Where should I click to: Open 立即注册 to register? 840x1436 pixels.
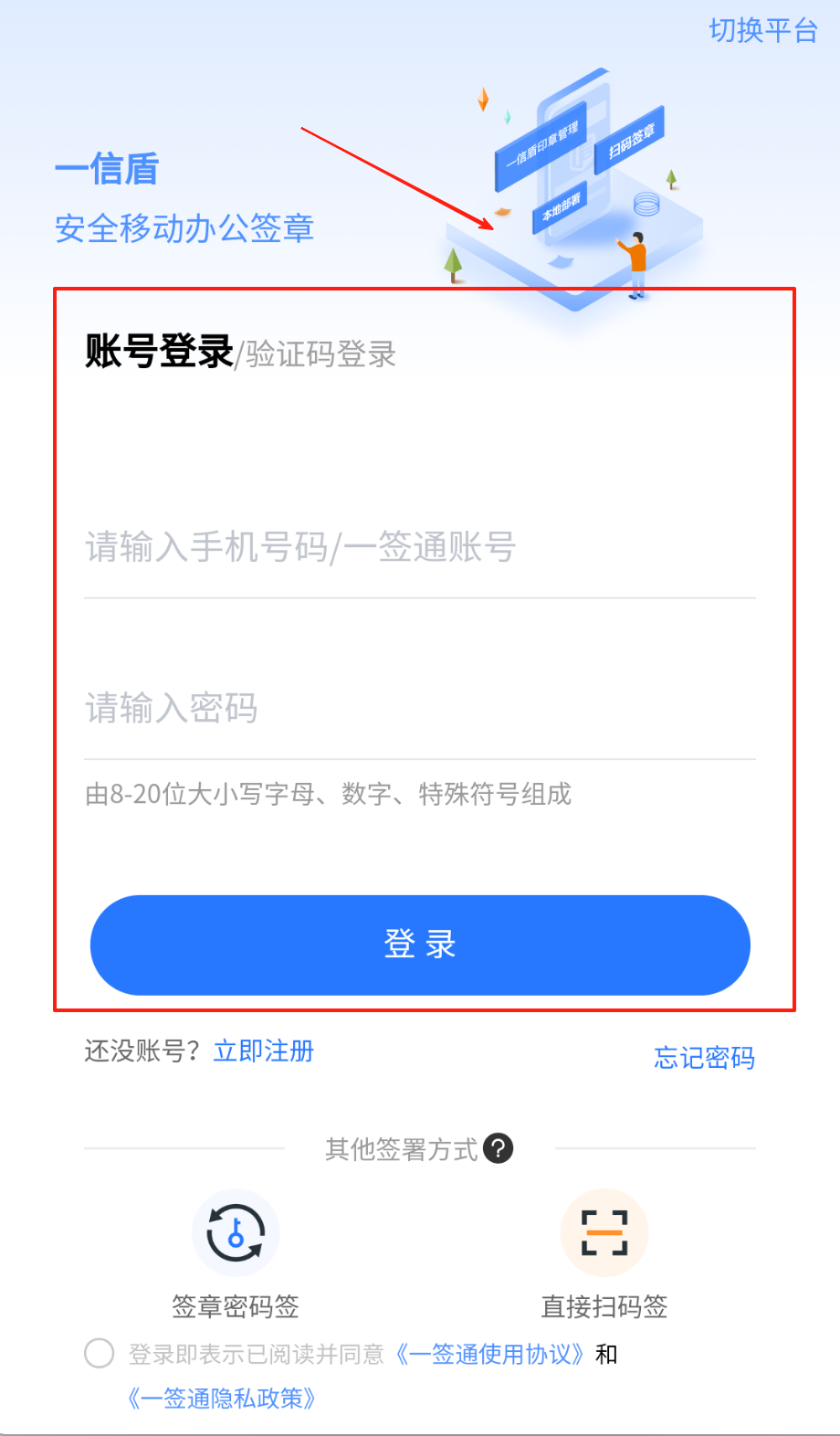pyautogui.click(x=264, y=1051)
